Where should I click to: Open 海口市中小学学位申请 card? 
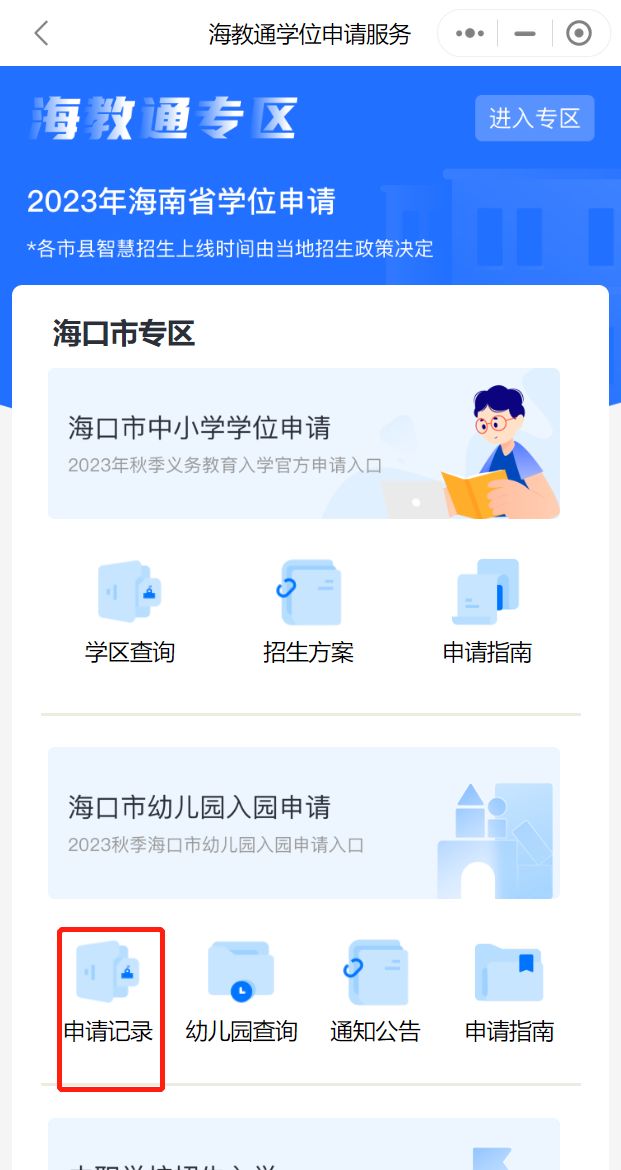click(x=304, y=443)
